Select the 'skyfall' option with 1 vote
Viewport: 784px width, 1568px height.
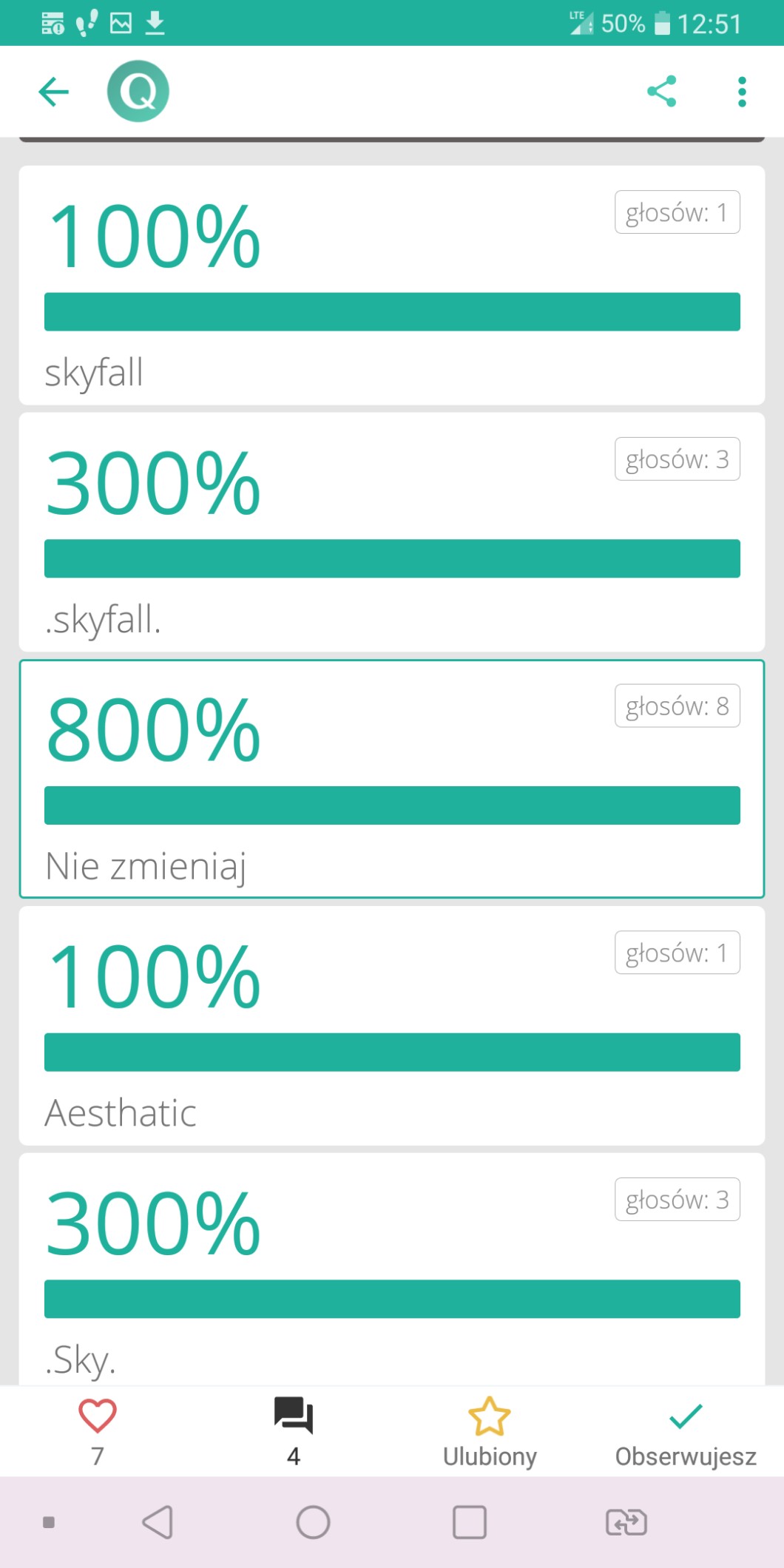coord(392,285)
